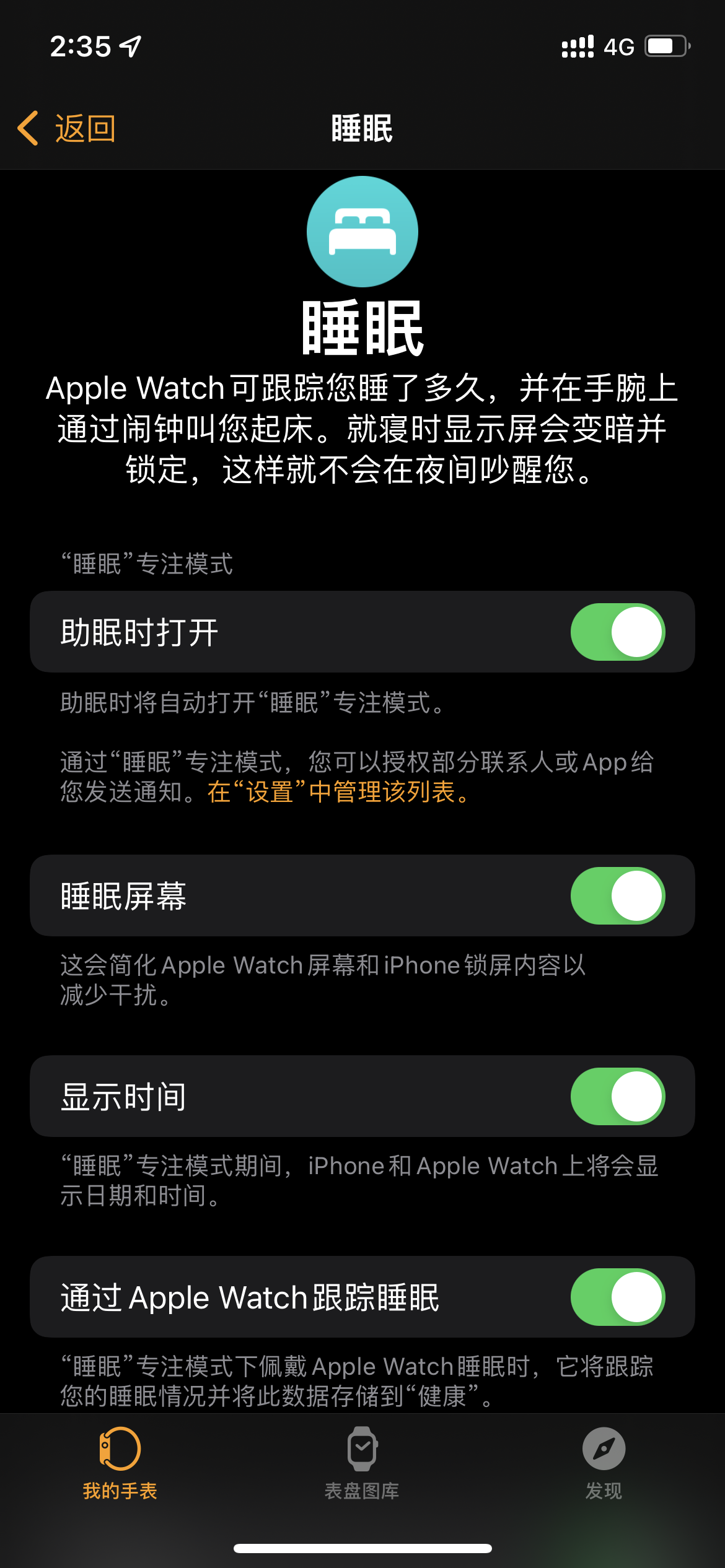Viewport: 725px width, 1568px height.
Task: Disable the 助眠时打开 switch
Action: 617,632
